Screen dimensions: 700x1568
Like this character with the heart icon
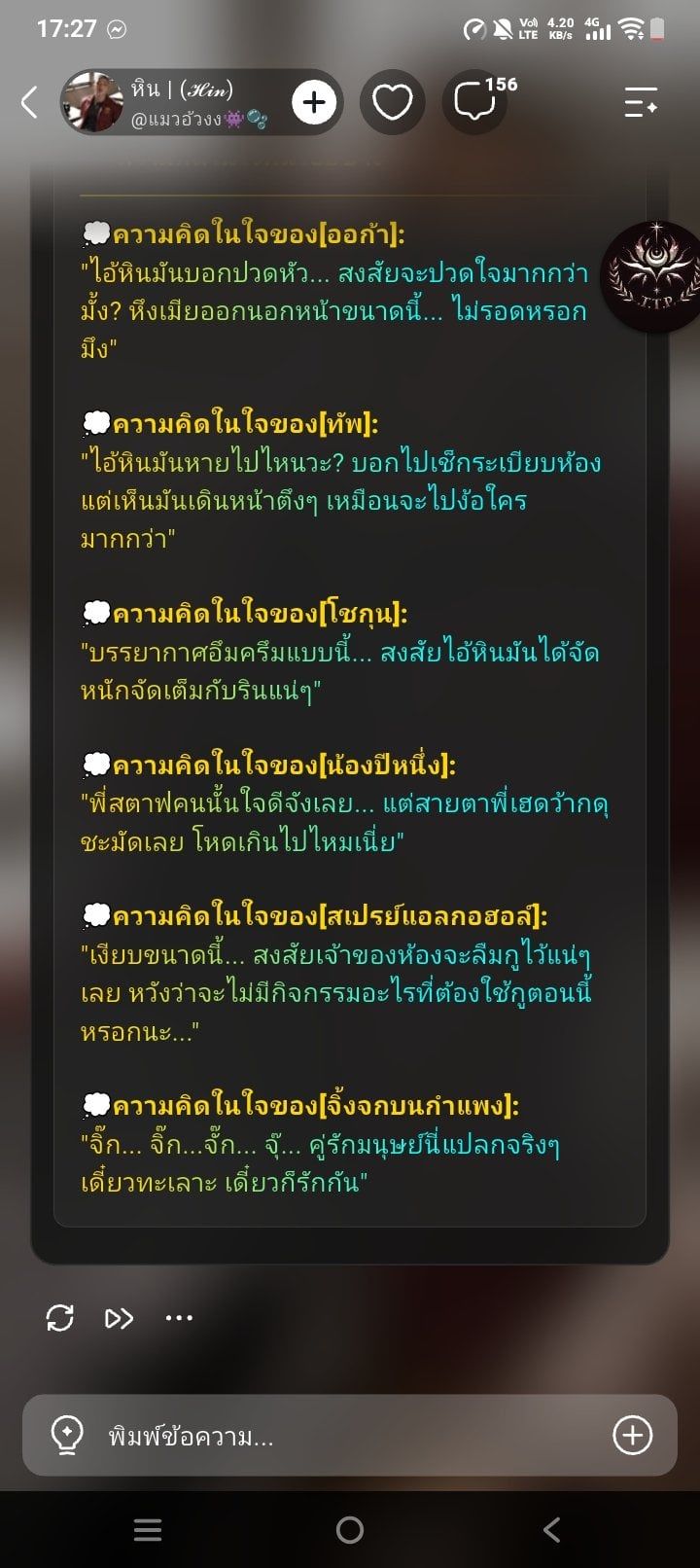pyautogui.click(x=392, y=101)
